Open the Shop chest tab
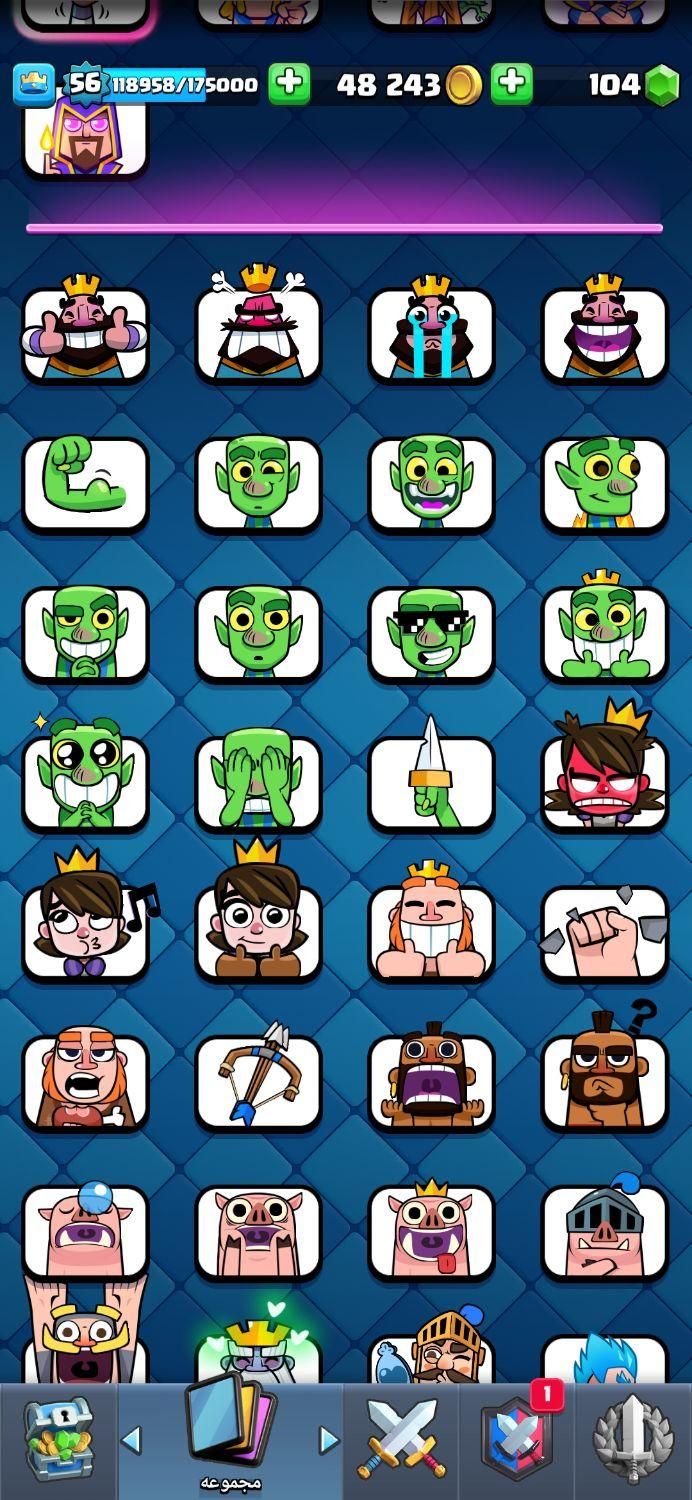 [58, 1439]
